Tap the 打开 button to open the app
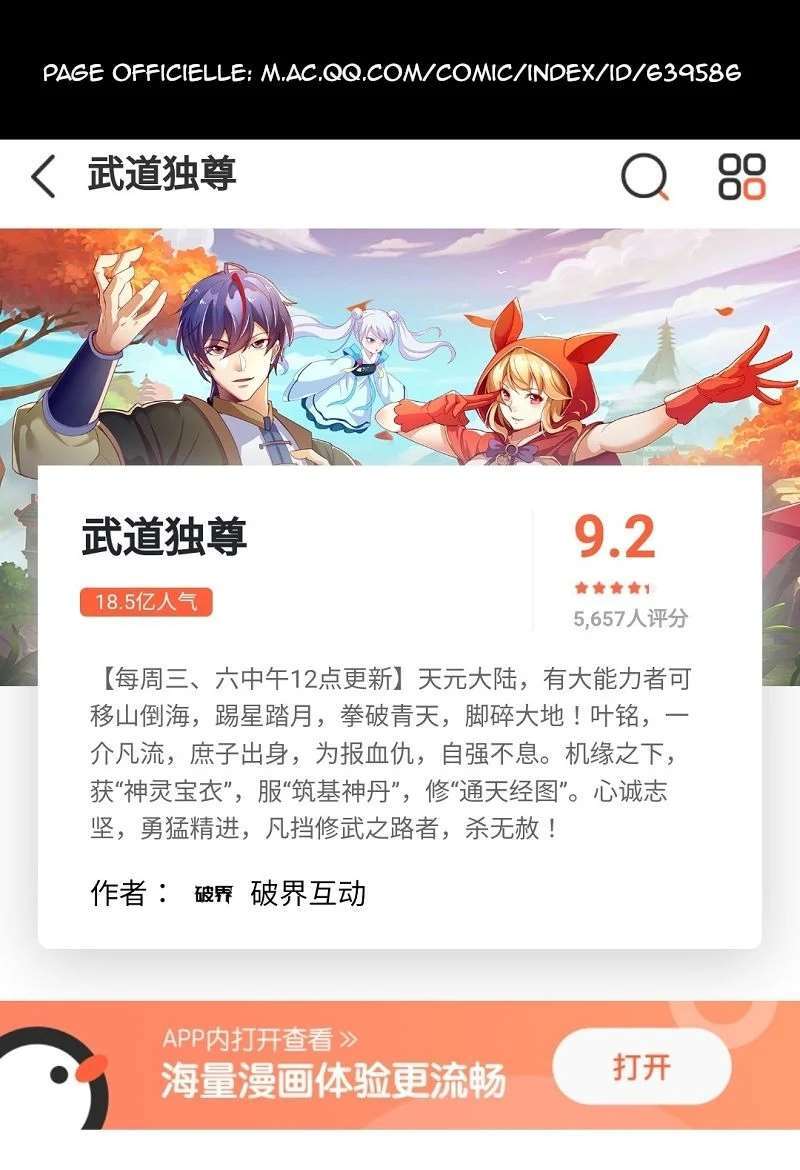This screenshot has width=800, height=1170. tap(641, 1066)
